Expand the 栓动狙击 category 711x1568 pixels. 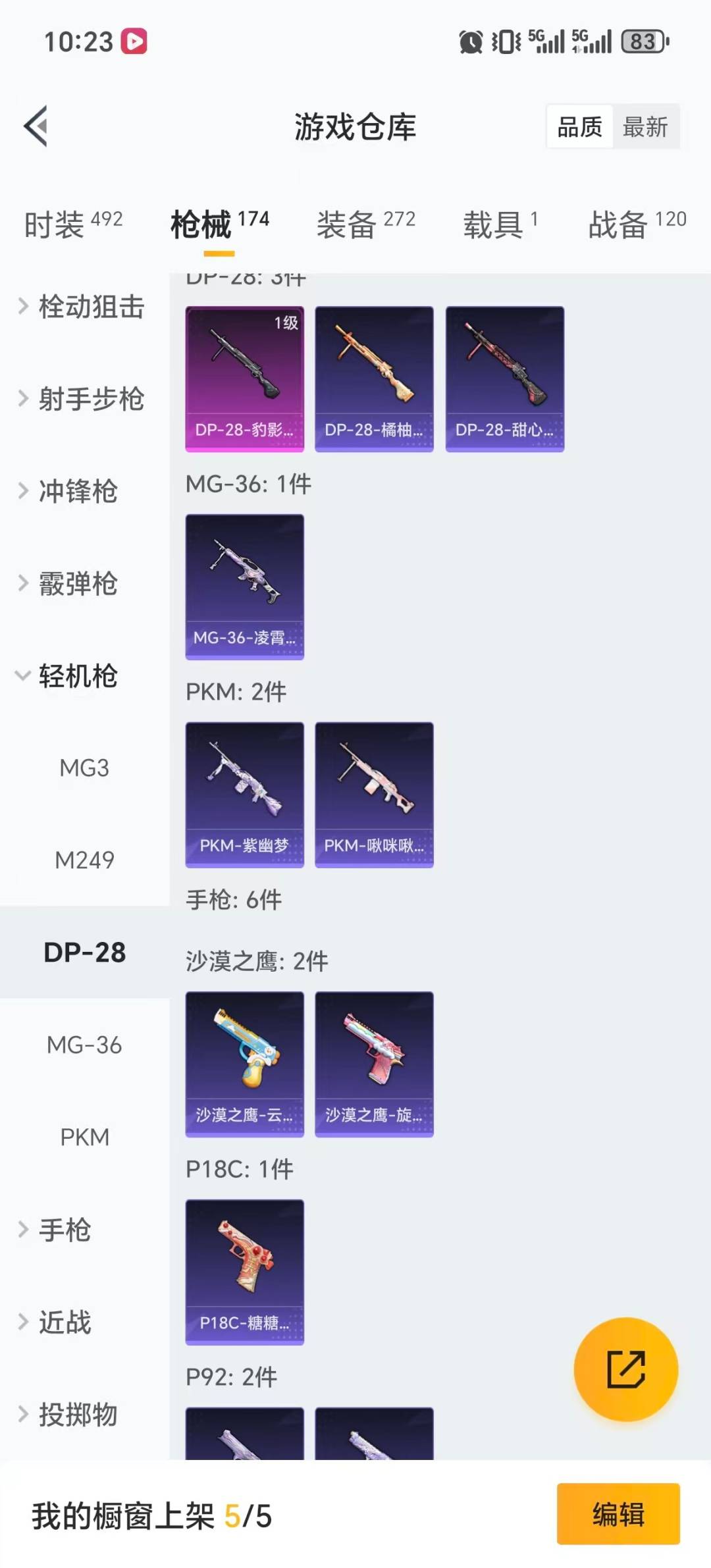click(82, 307)
